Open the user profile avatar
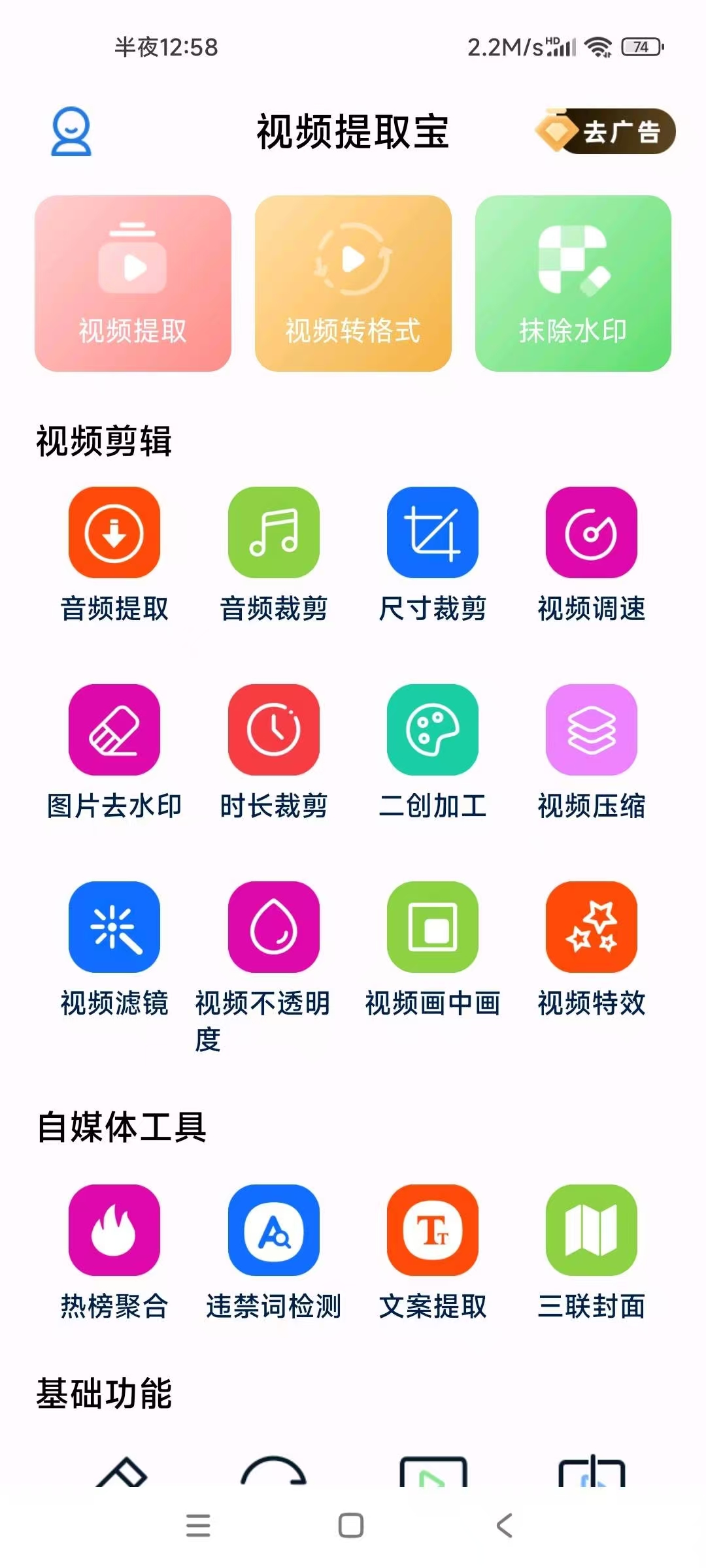Screen dimensions: 706x1568 pos(71,131)
